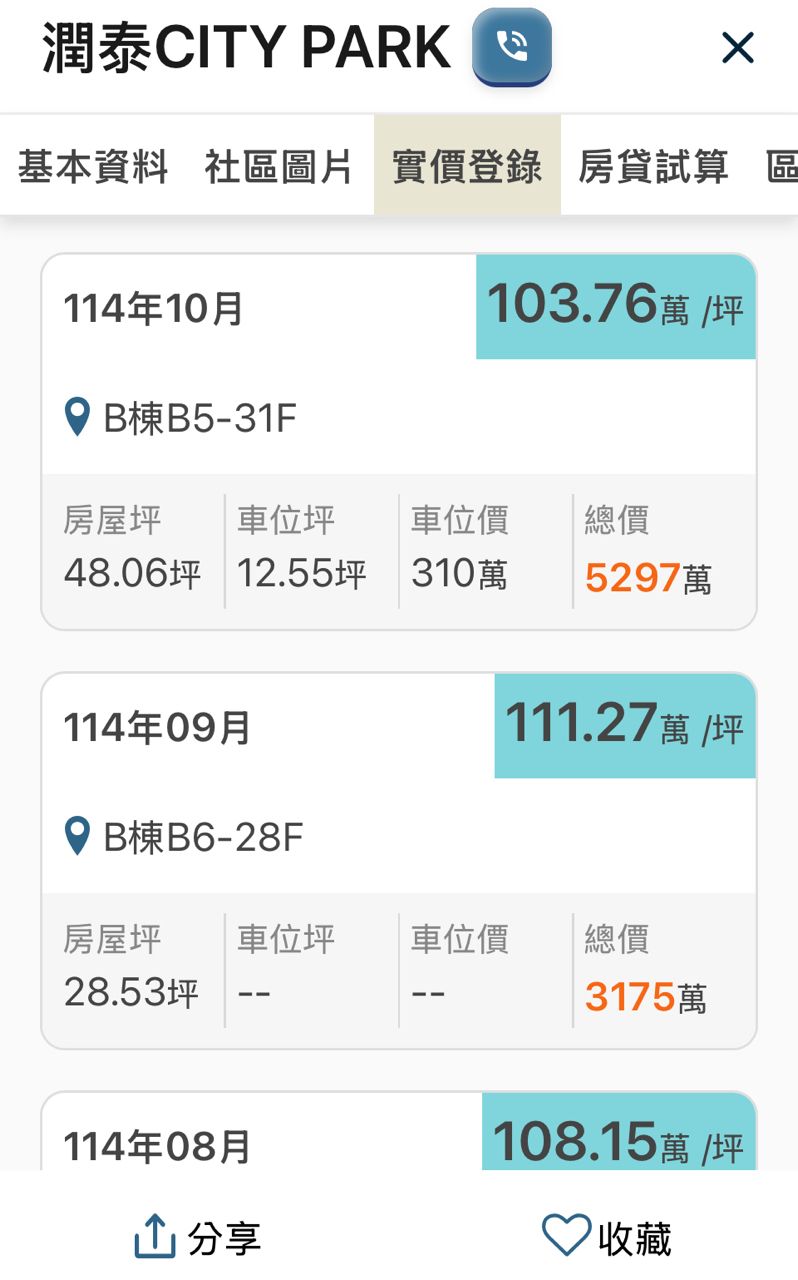Viewport: 798px width, 1280px height.
Task: Switch to the 基本資料 tab
Action: coord(93,166)
